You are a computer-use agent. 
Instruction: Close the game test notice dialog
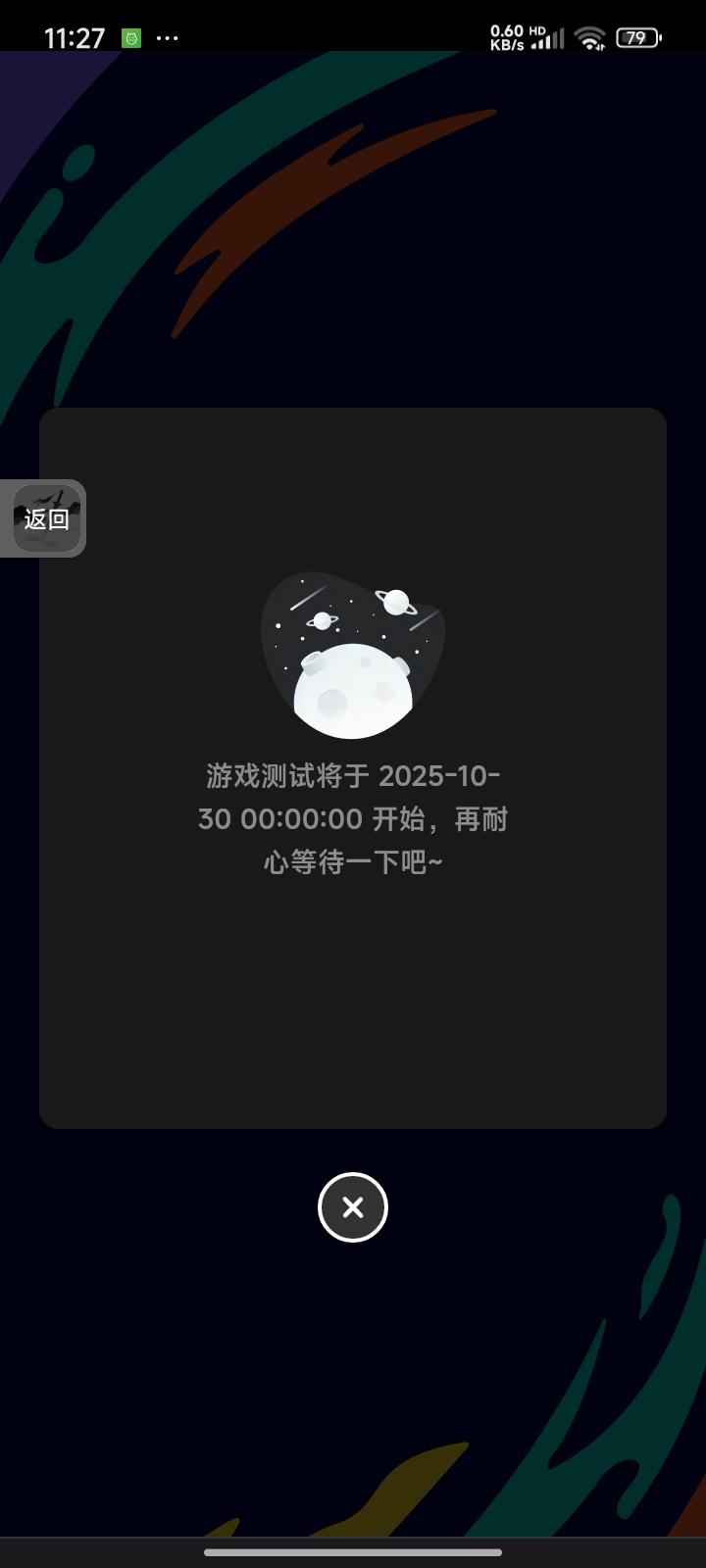pos(352,1207)
